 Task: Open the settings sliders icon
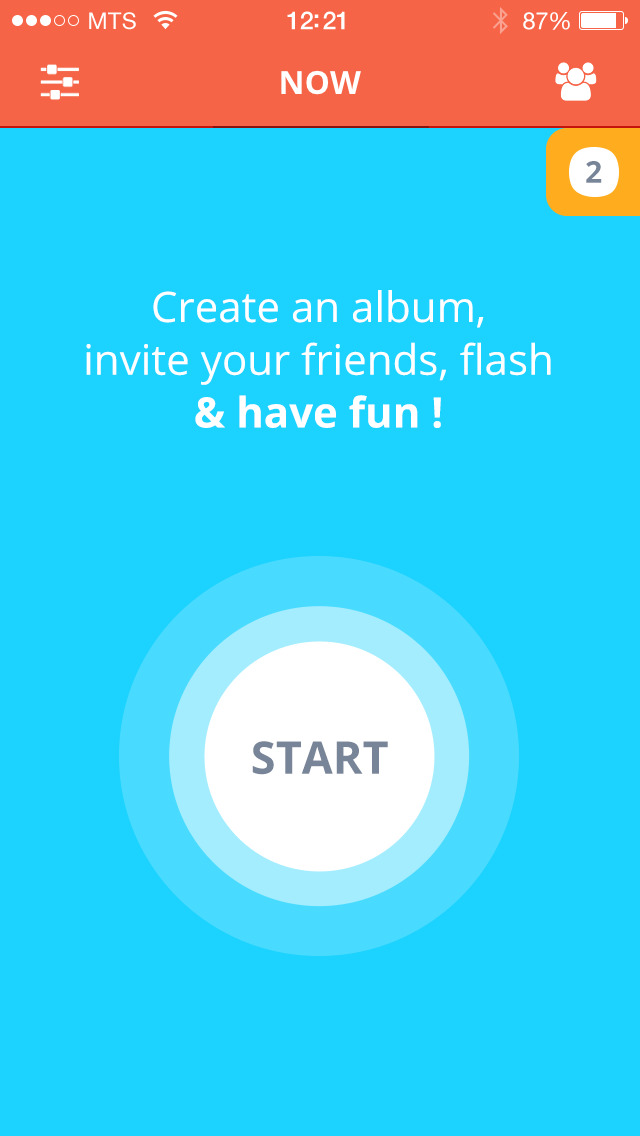tap(60, 82)
